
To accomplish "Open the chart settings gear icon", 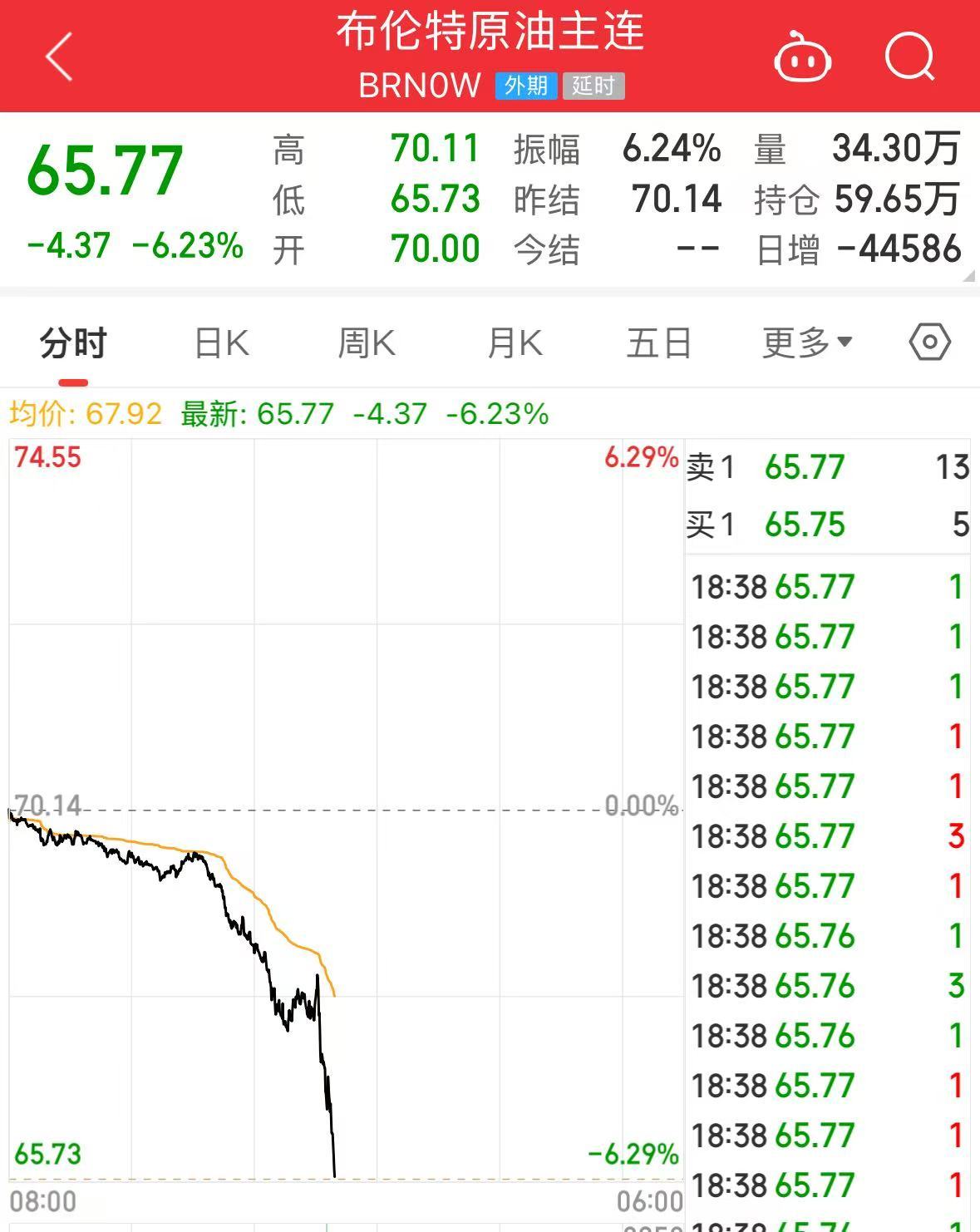I will [929, 341].
